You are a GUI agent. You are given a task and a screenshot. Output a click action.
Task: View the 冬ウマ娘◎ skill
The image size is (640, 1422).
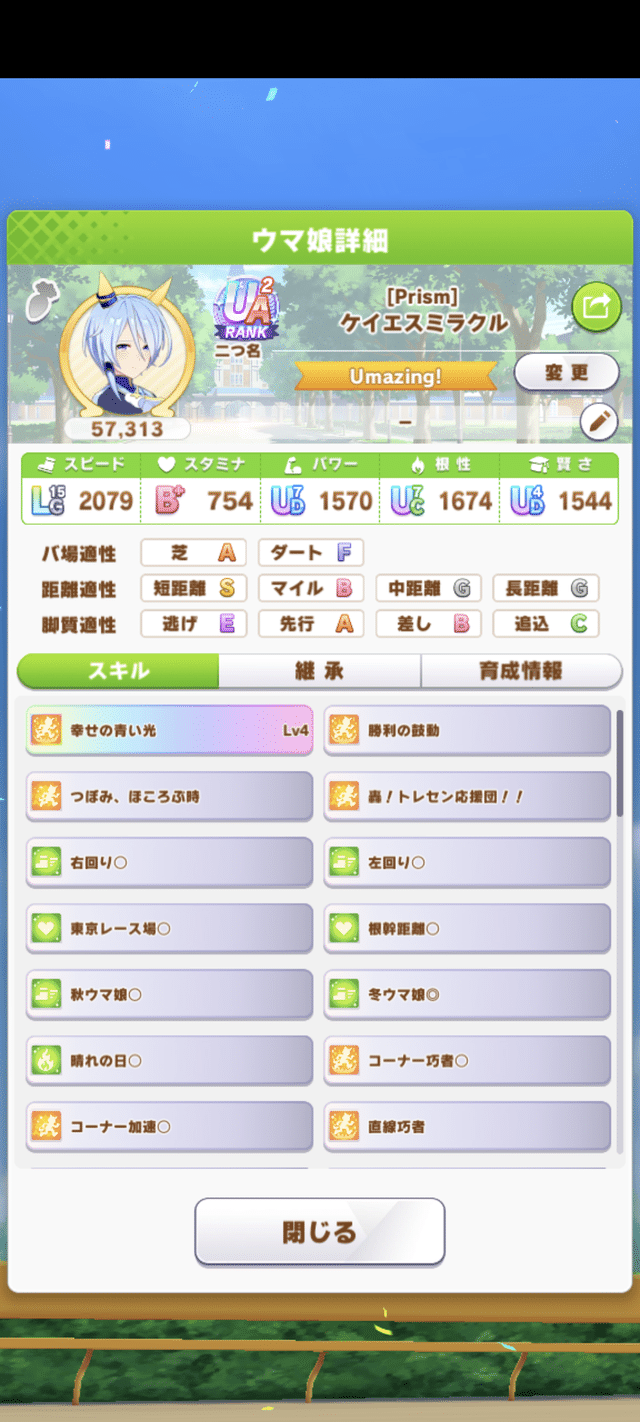pos(467,994)
